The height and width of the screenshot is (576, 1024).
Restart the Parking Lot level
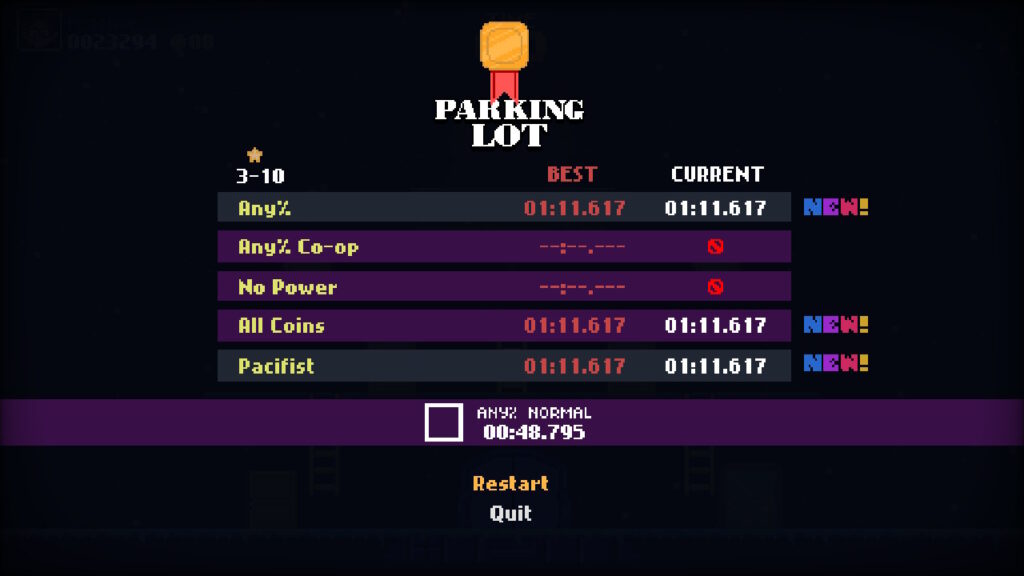click(510, 483)
